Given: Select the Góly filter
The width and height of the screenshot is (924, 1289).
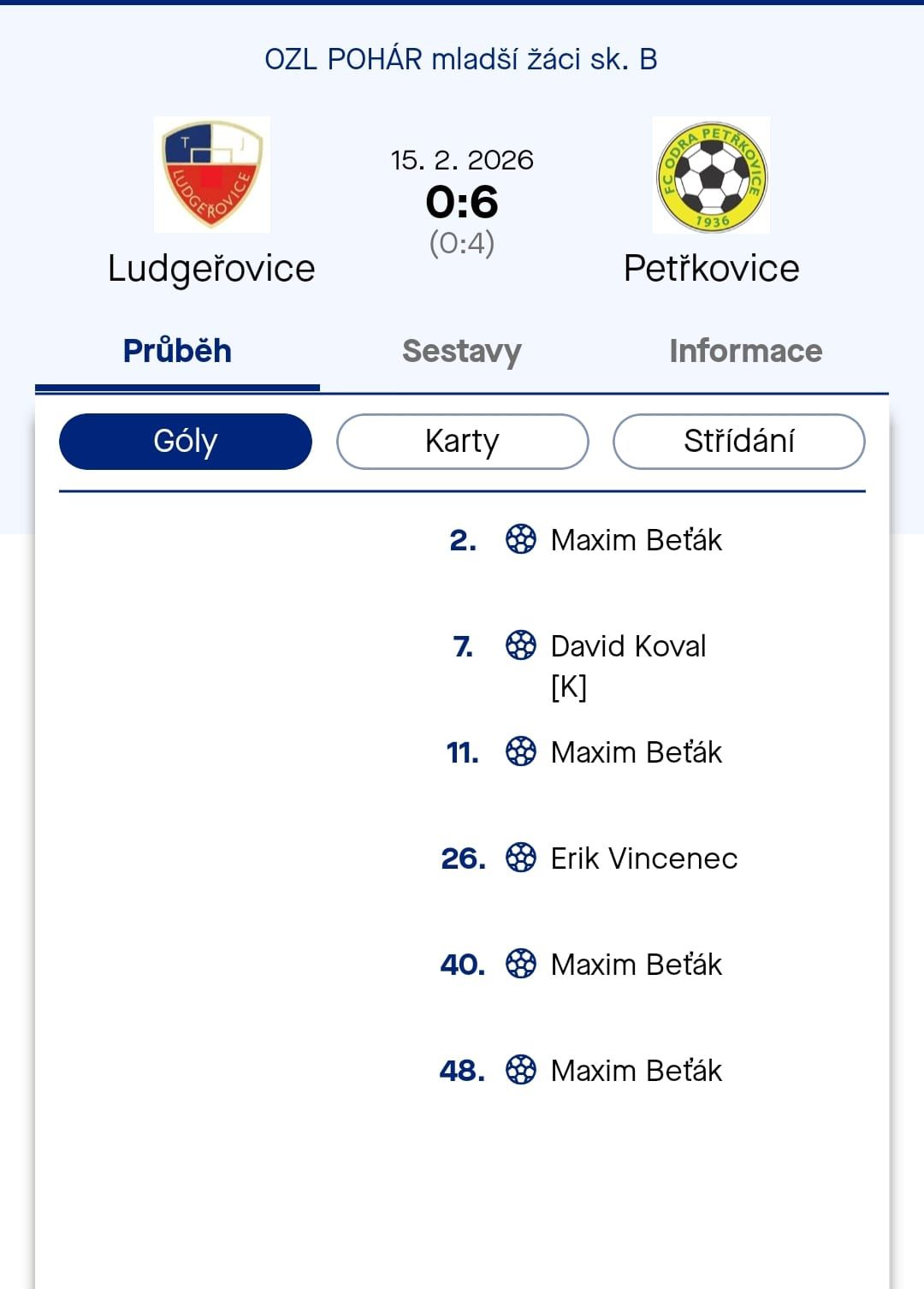Looking at the screenshot, I should [185, 442].
